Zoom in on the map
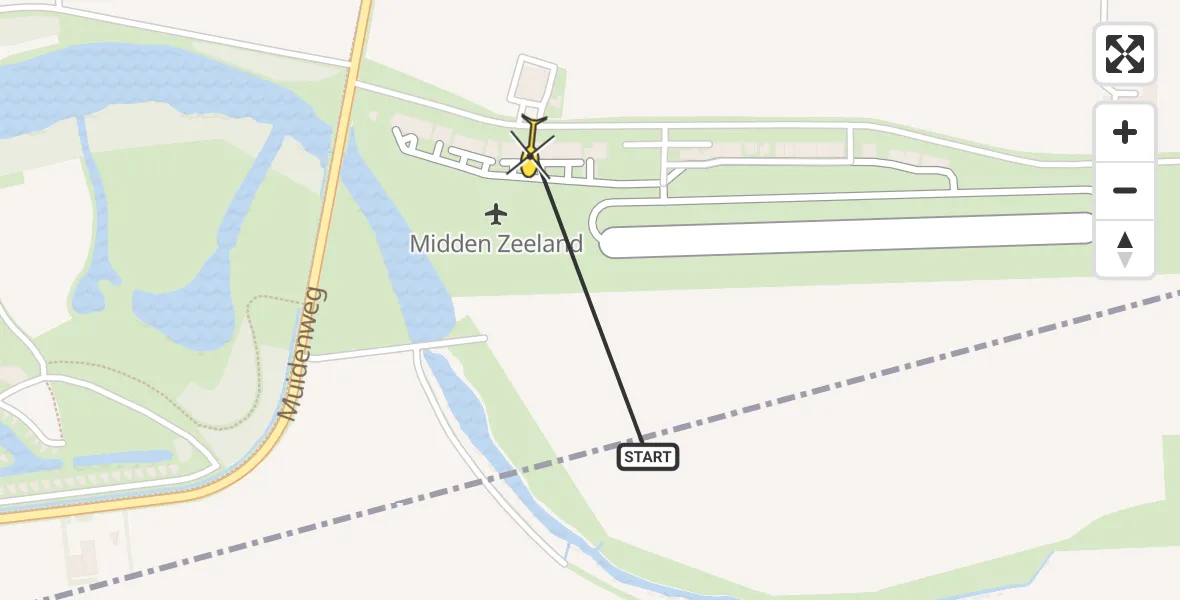This screenshot has height=600, width=1180. click(1124, 133)
